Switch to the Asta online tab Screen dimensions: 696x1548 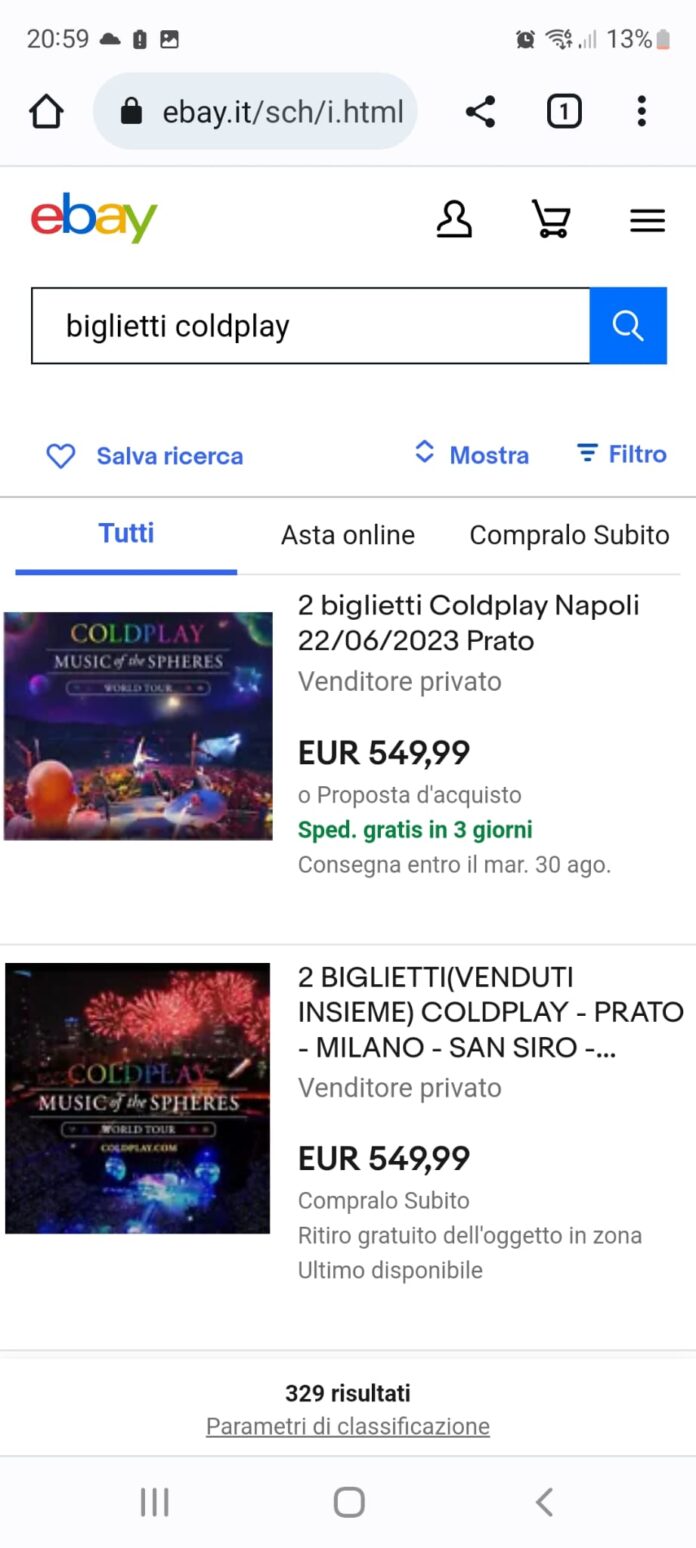(348, 535)
